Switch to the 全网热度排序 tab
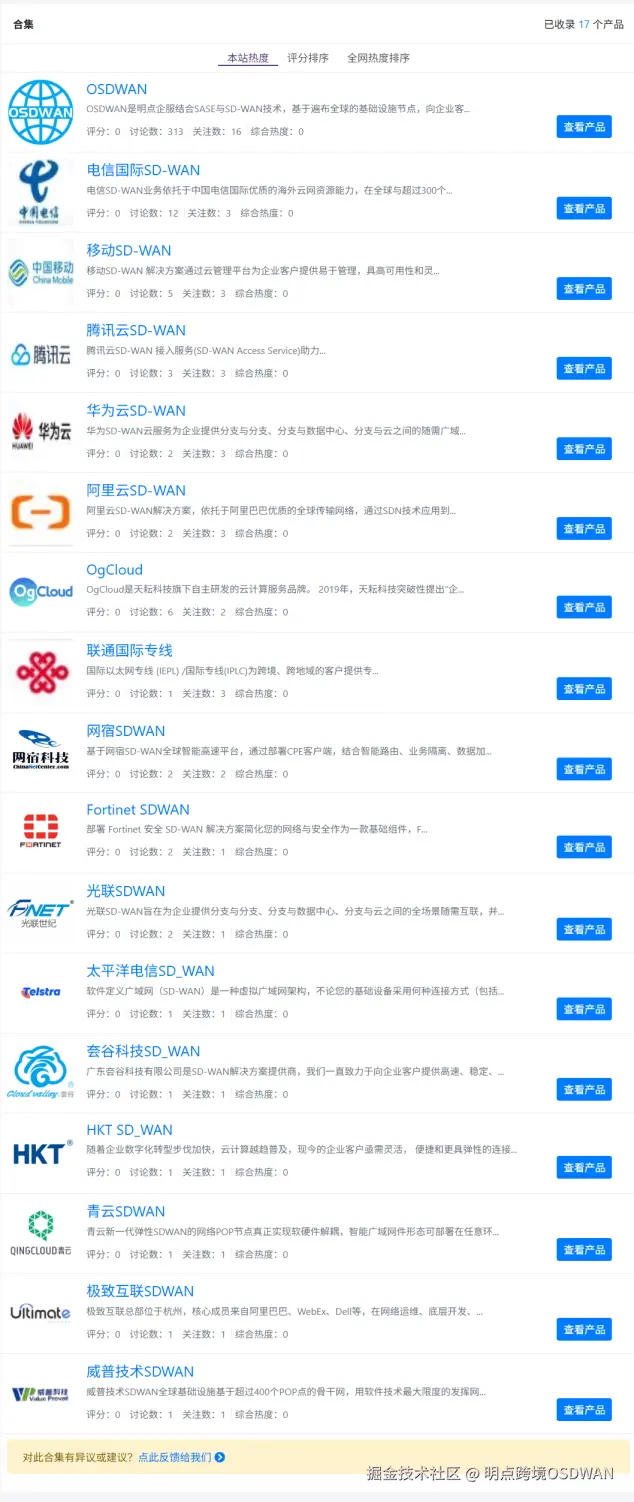This screenshot has width=634, height=1502. [x=378, y=58]
